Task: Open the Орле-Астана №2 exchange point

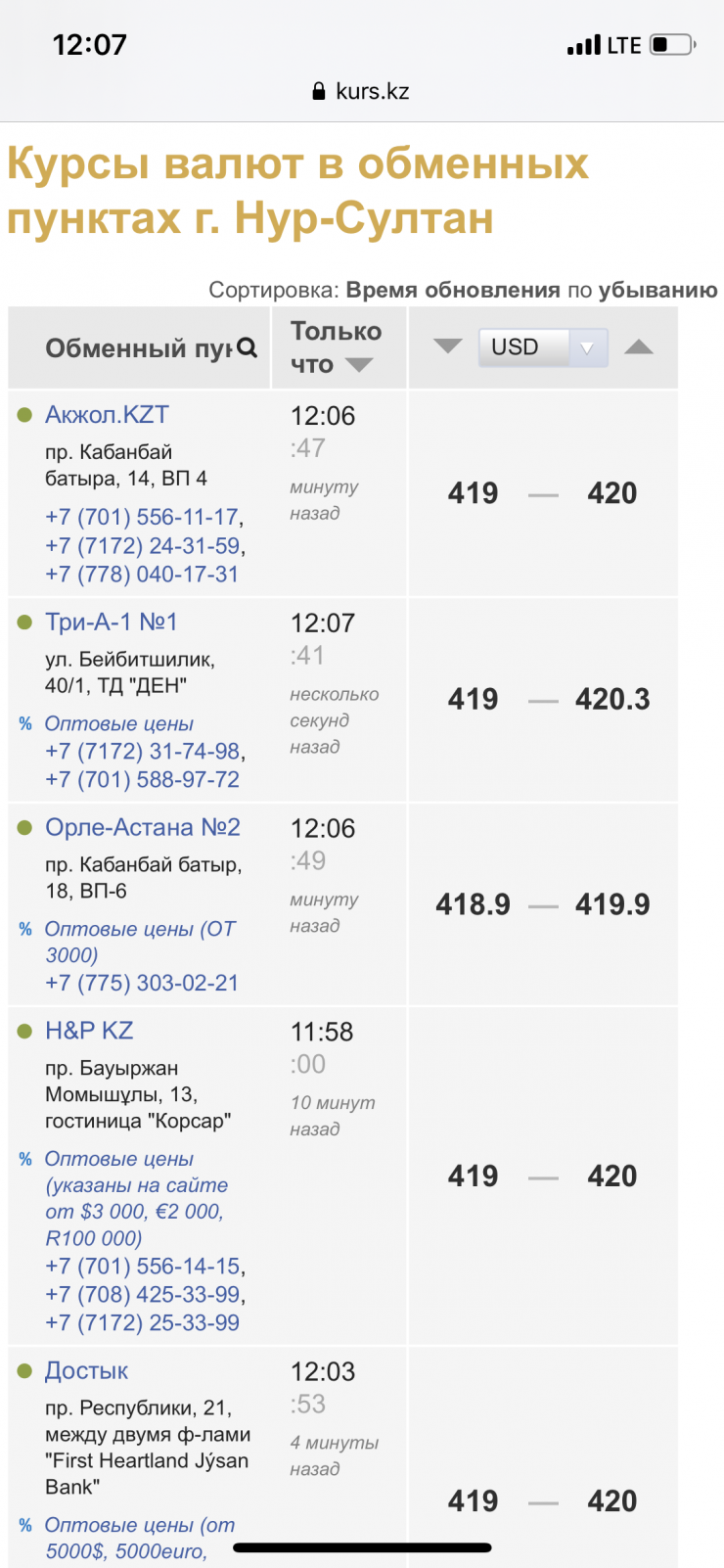Action: click(x=143, y=828)
